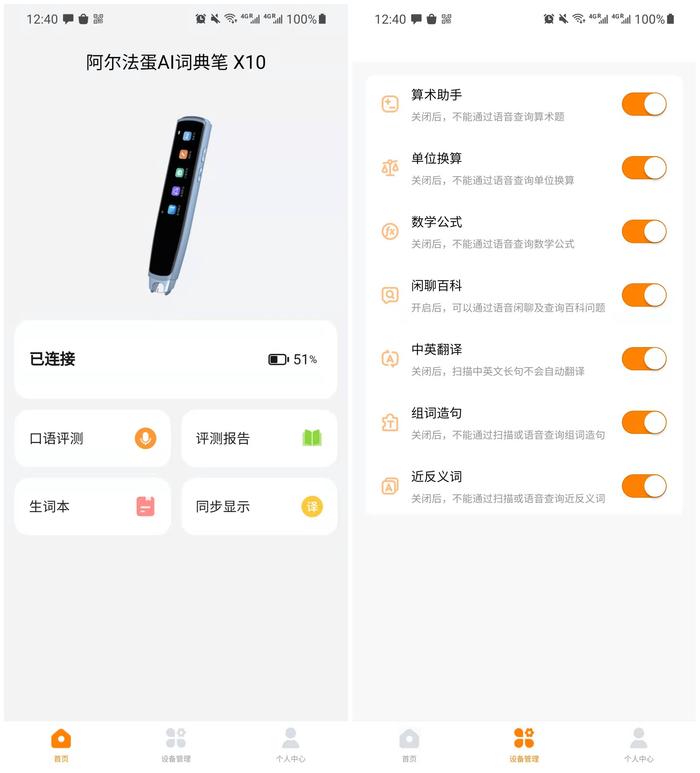
Task: Toggle the 近反义词 switch
Action: point(644,486)
